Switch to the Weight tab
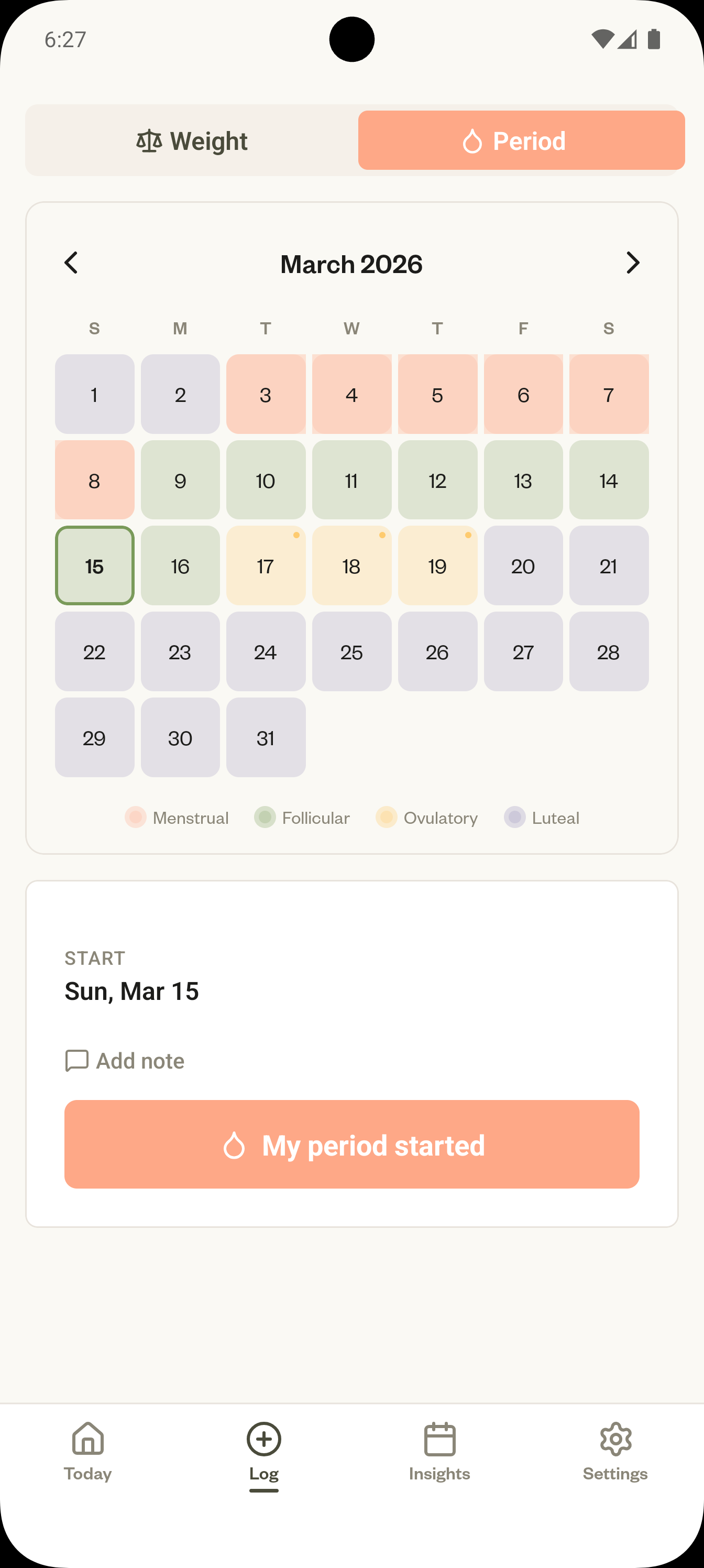Image resolution: width=704 pixels, height=1568 pixels. coord(192,140)
